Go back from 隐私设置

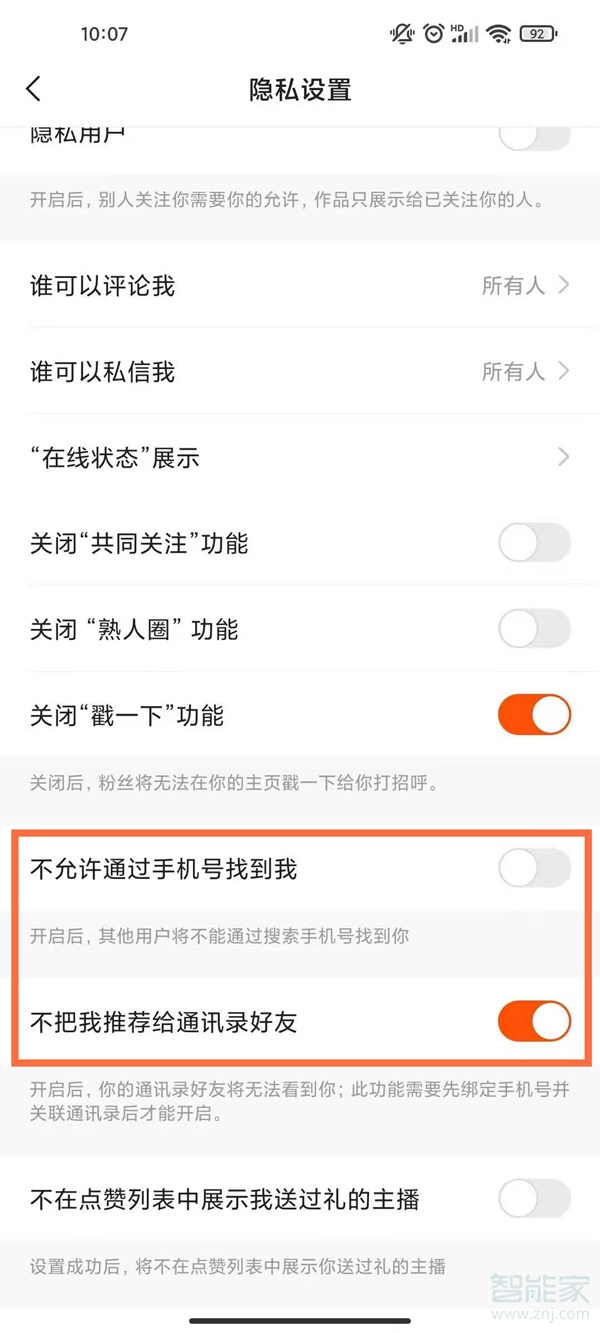pyautogui.click(x=34, y=89)
